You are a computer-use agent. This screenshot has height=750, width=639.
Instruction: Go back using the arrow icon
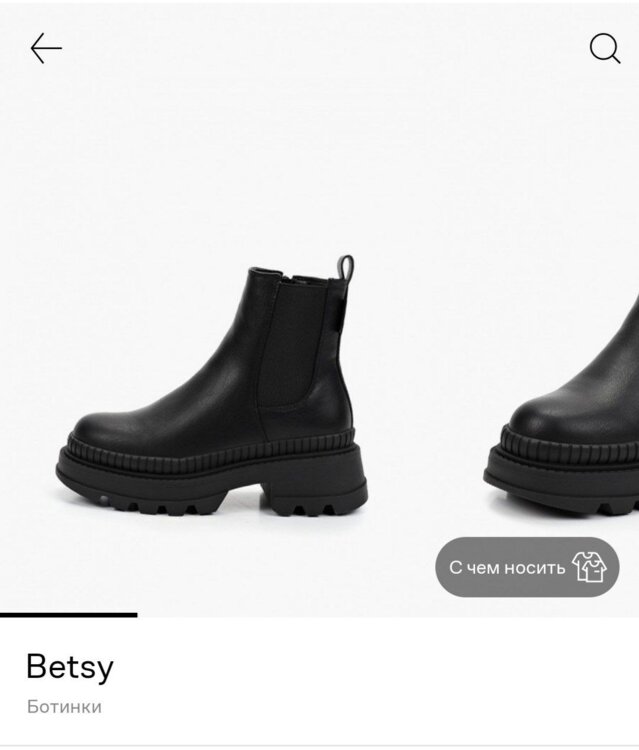[x=46, y=48]
